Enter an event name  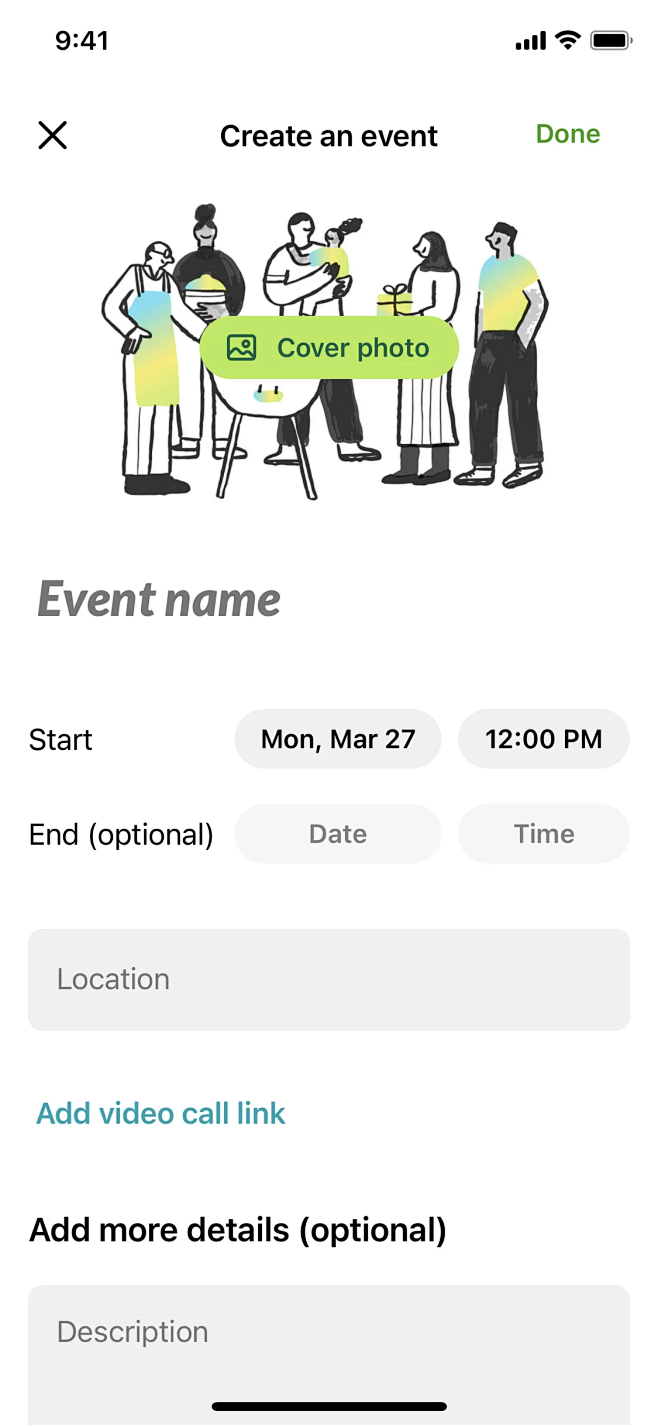160,600
